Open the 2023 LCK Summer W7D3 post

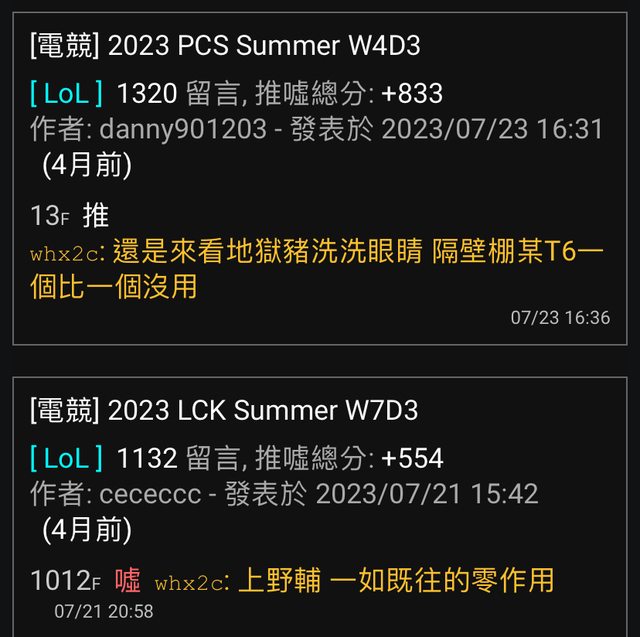tap(225, 410)
